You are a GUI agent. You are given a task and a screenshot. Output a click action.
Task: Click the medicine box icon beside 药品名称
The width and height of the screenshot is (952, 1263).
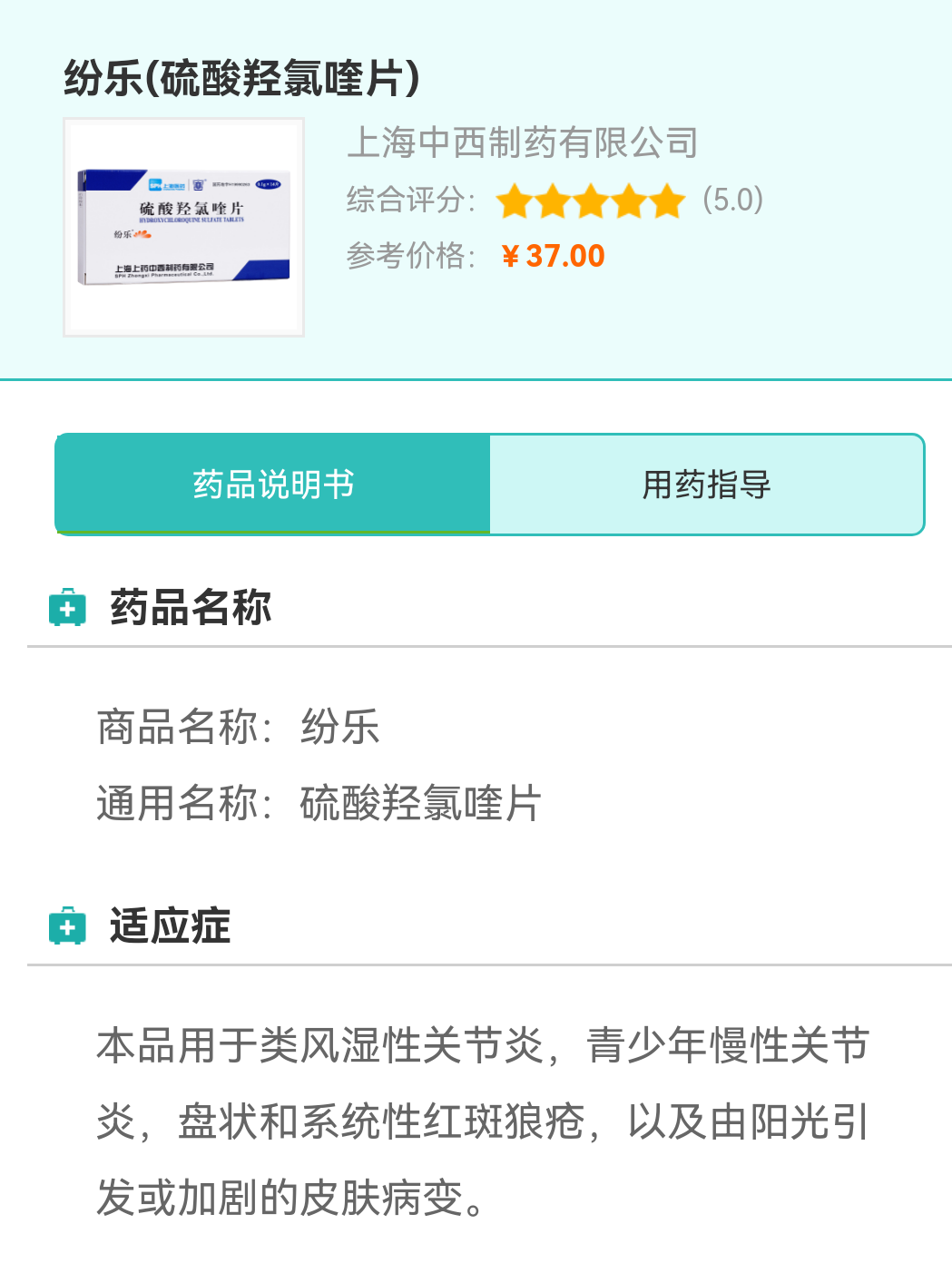pos(66,609)
